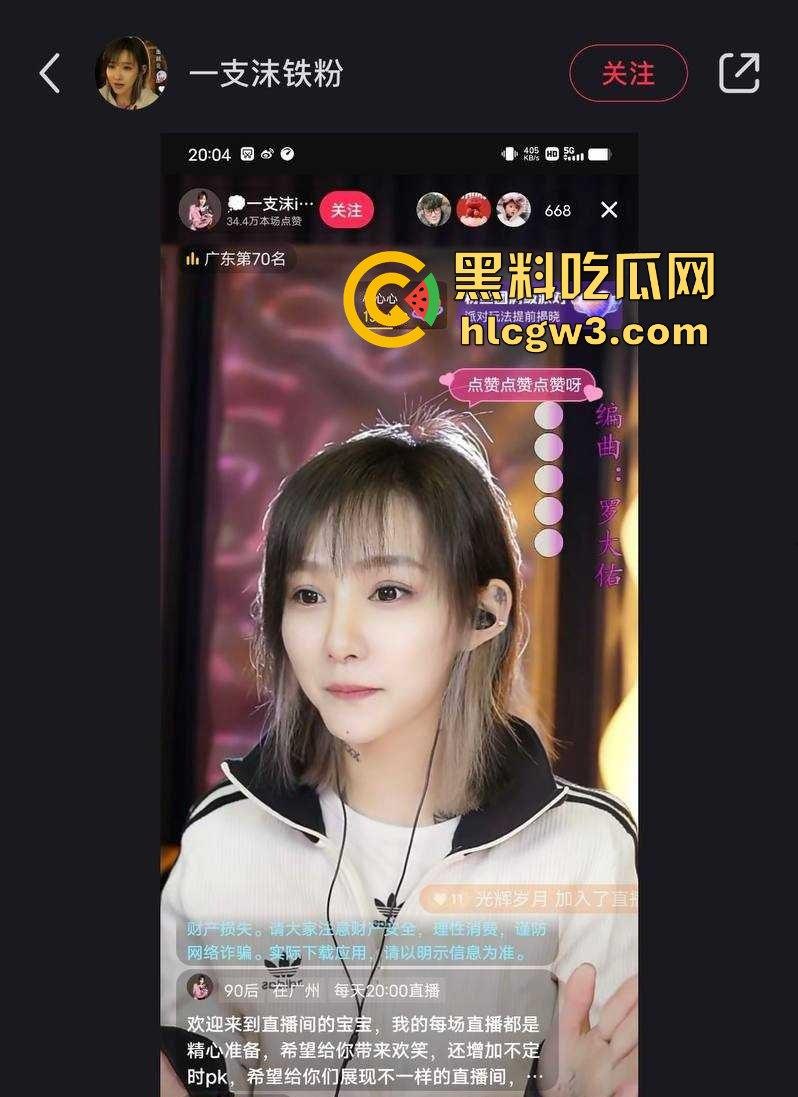Open 一支沫铁粉's profile avatar
Image resolution: width=798 pixels, height=1097 pixels.
(x=130, y=73)
